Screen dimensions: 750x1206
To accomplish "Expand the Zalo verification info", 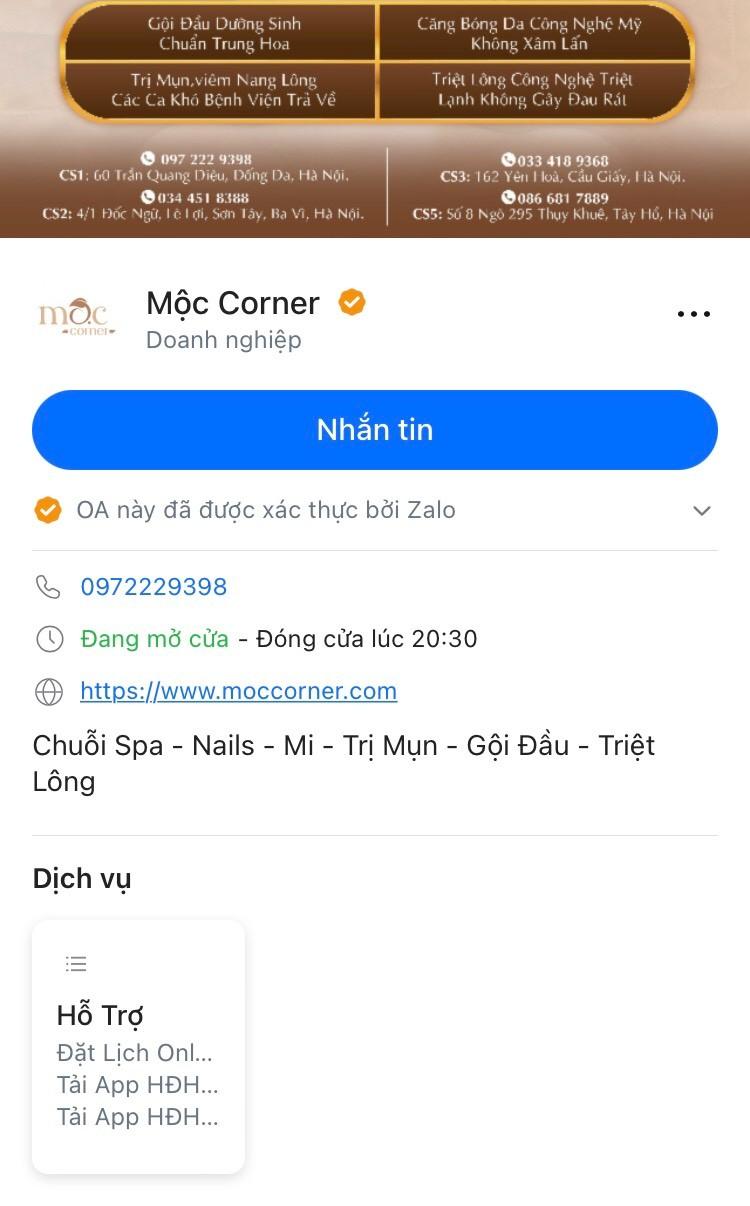I will pos(701,511).
